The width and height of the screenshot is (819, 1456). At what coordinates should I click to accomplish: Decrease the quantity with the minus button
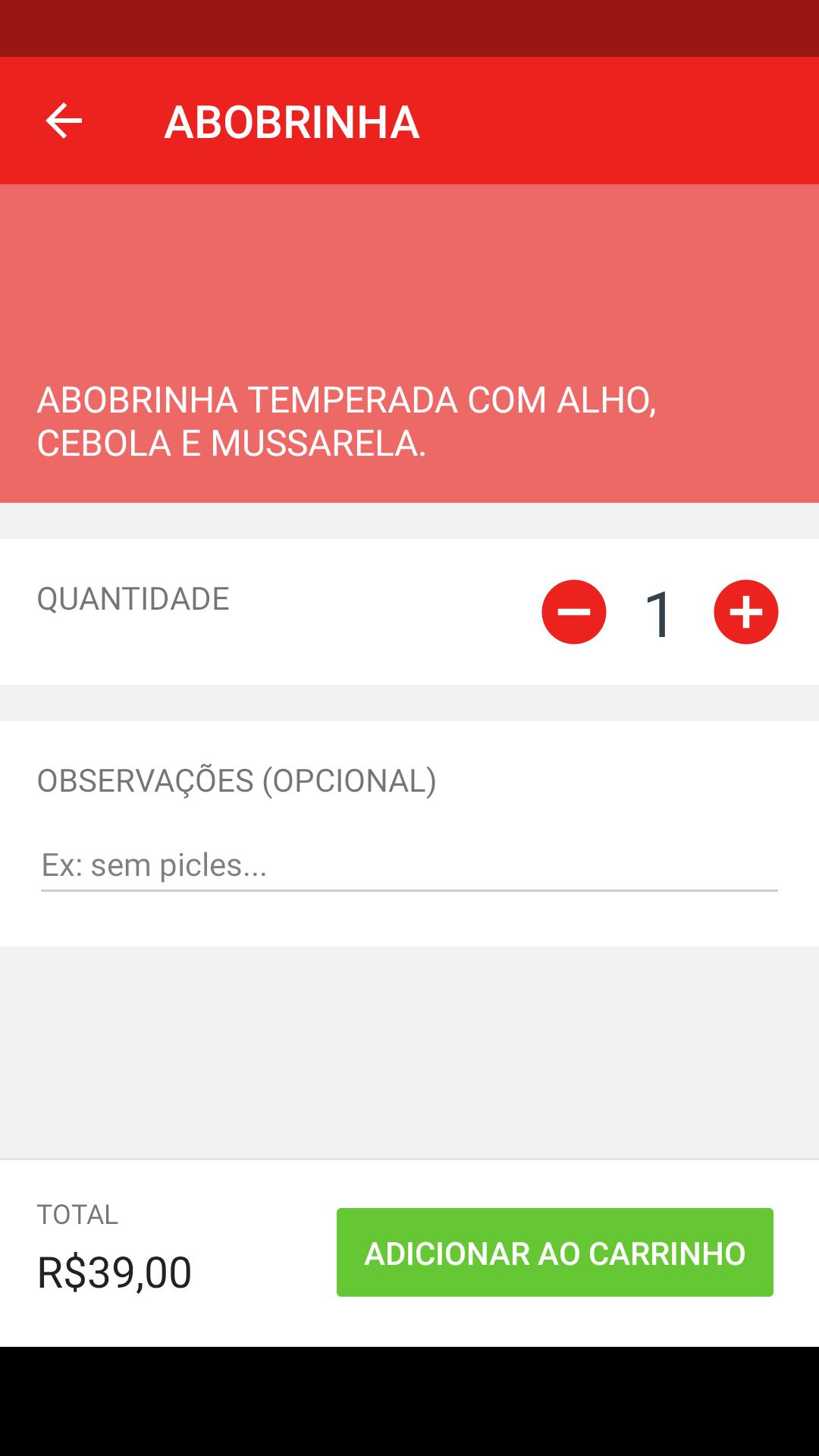point(574,612)
